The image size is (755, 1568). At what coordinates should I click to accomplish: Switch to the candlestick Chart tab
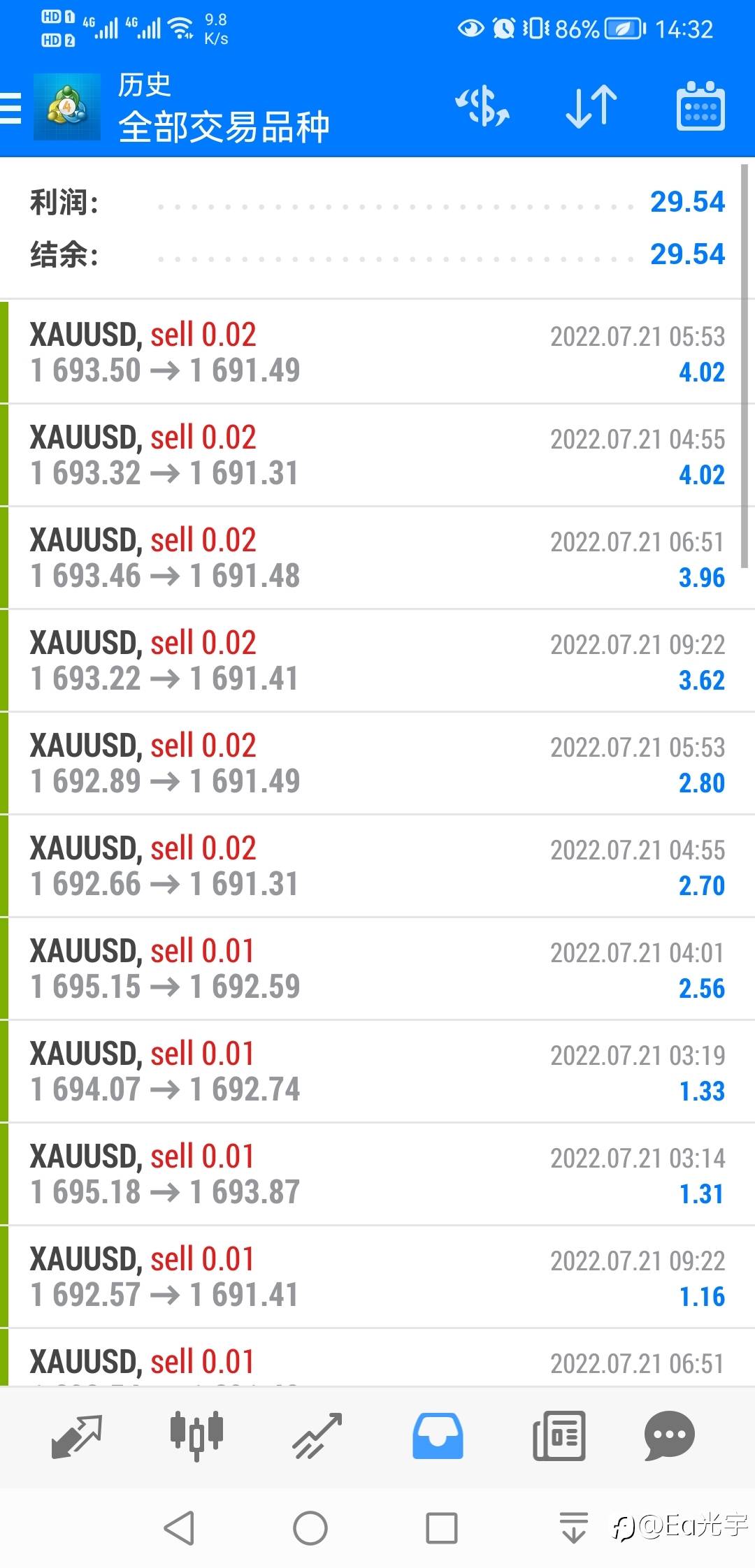(x=196, y=1436)
